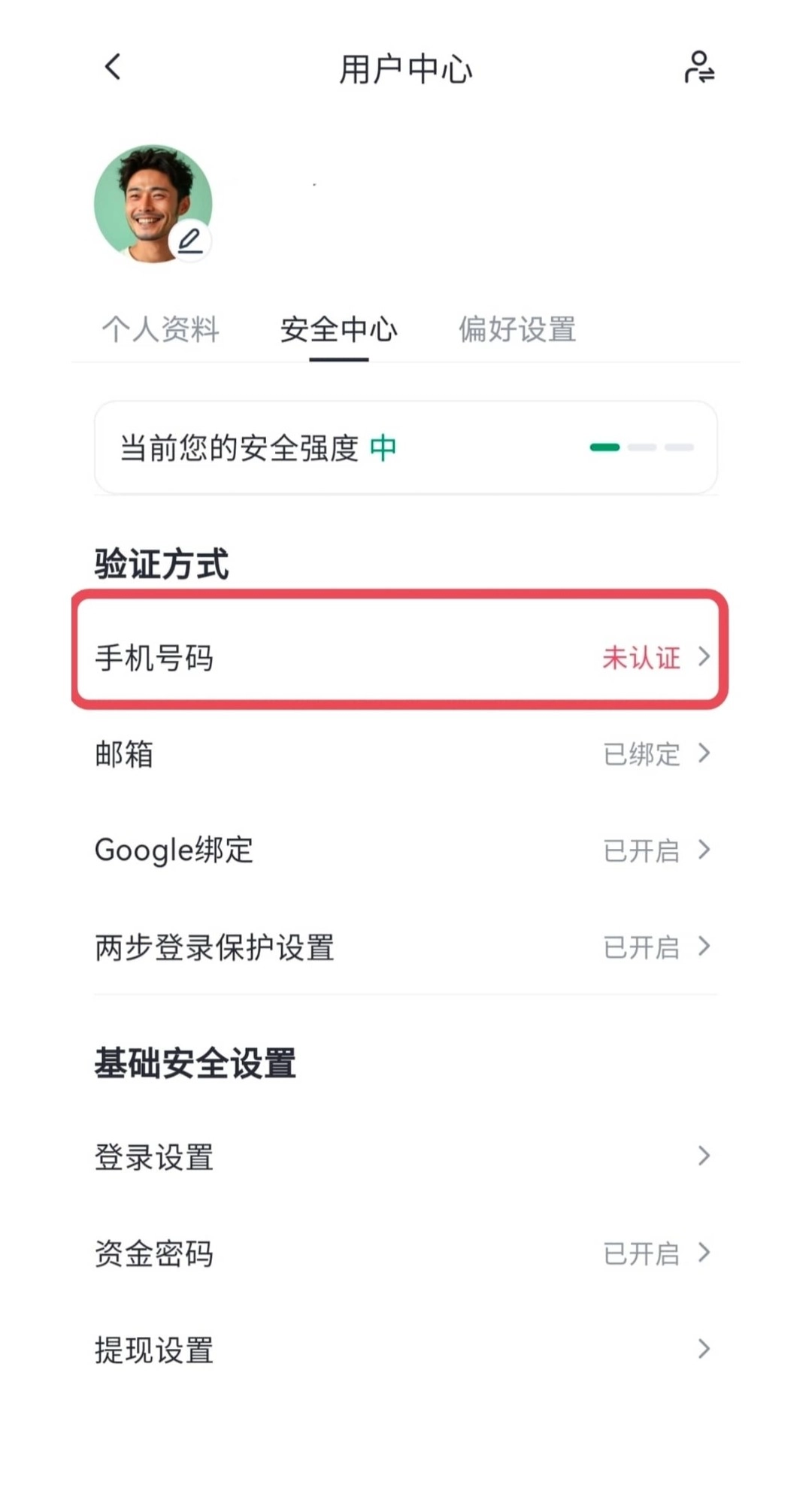
Task: Open the 当前您的安全强度 card
Action: click(x=406, y=447)
